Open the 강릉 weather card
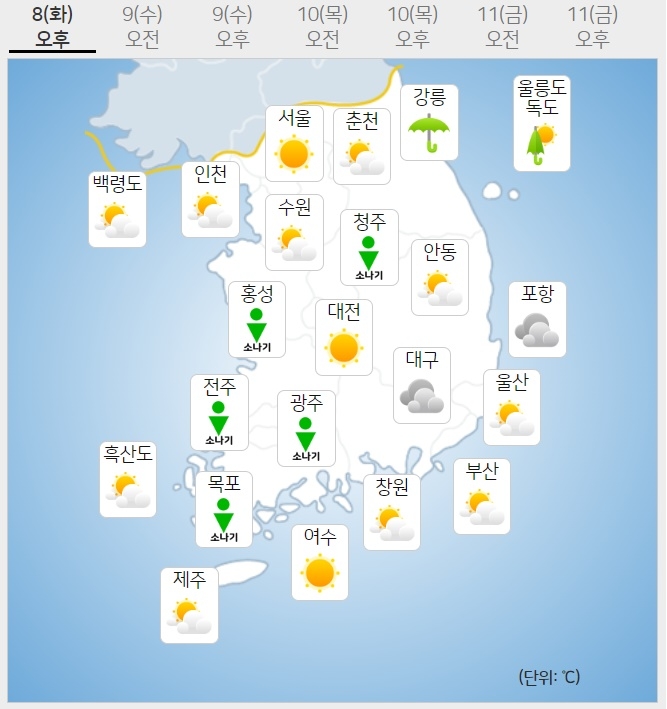This screenshot has width=667, height=709. pos(429,122)
